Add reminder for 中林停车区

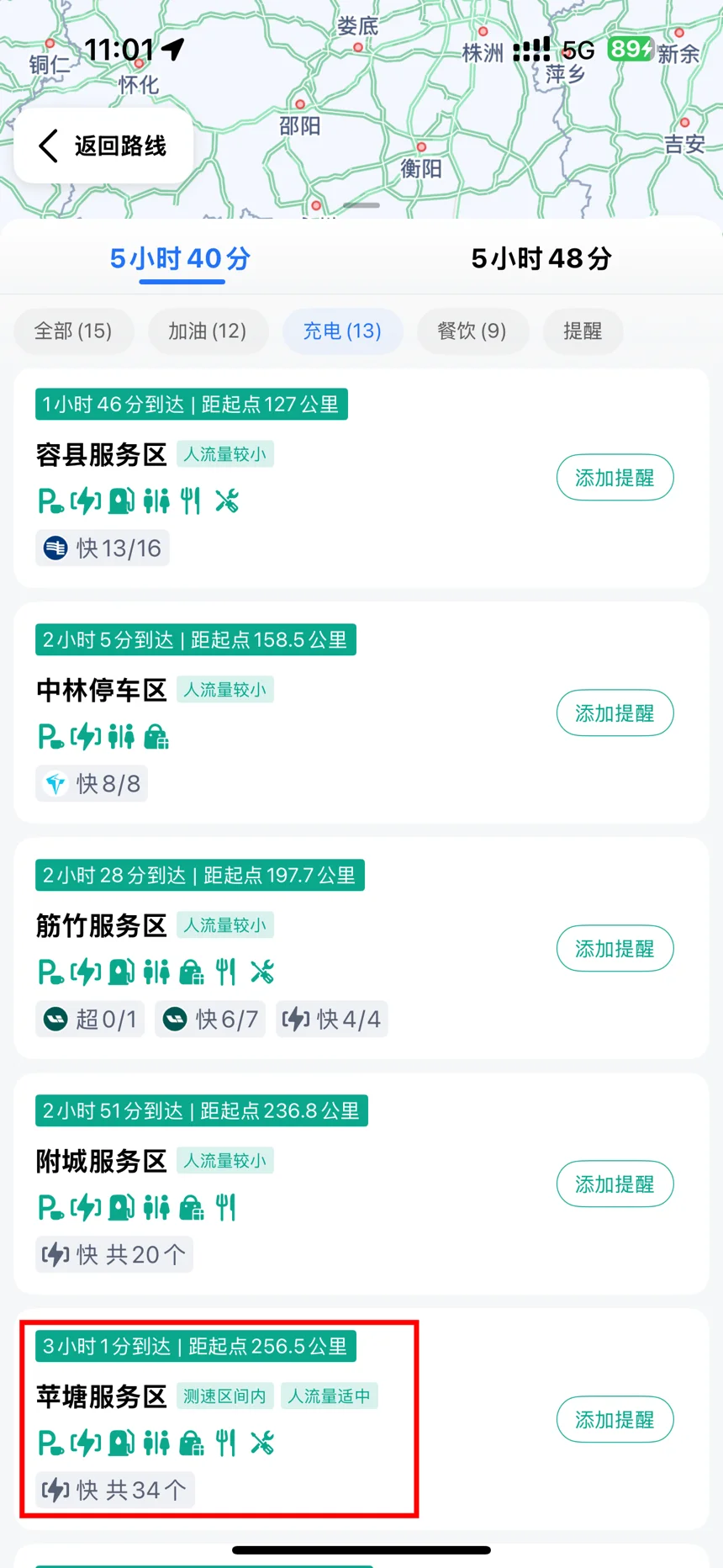[x=615, y=713]
